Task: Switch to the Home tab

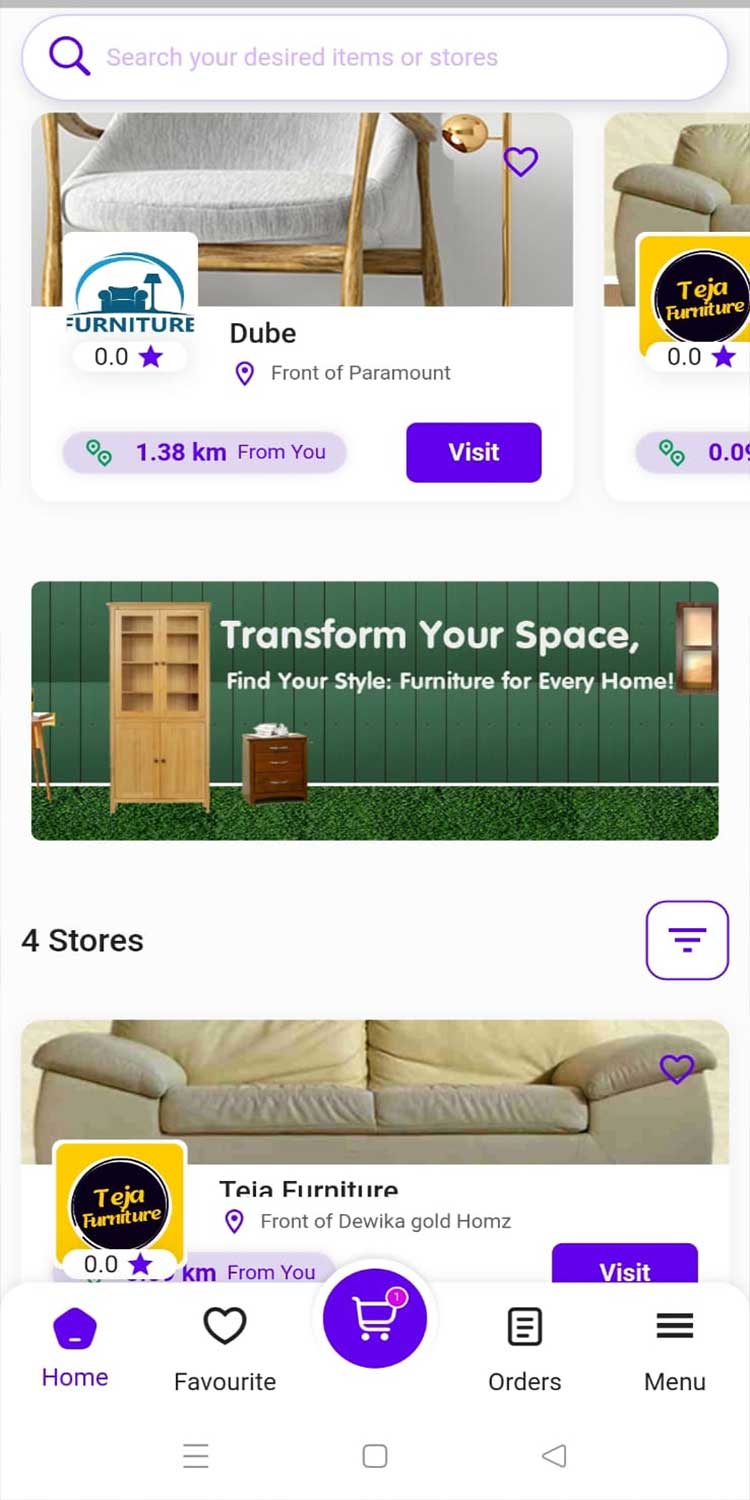Action: click(75, 1348)
